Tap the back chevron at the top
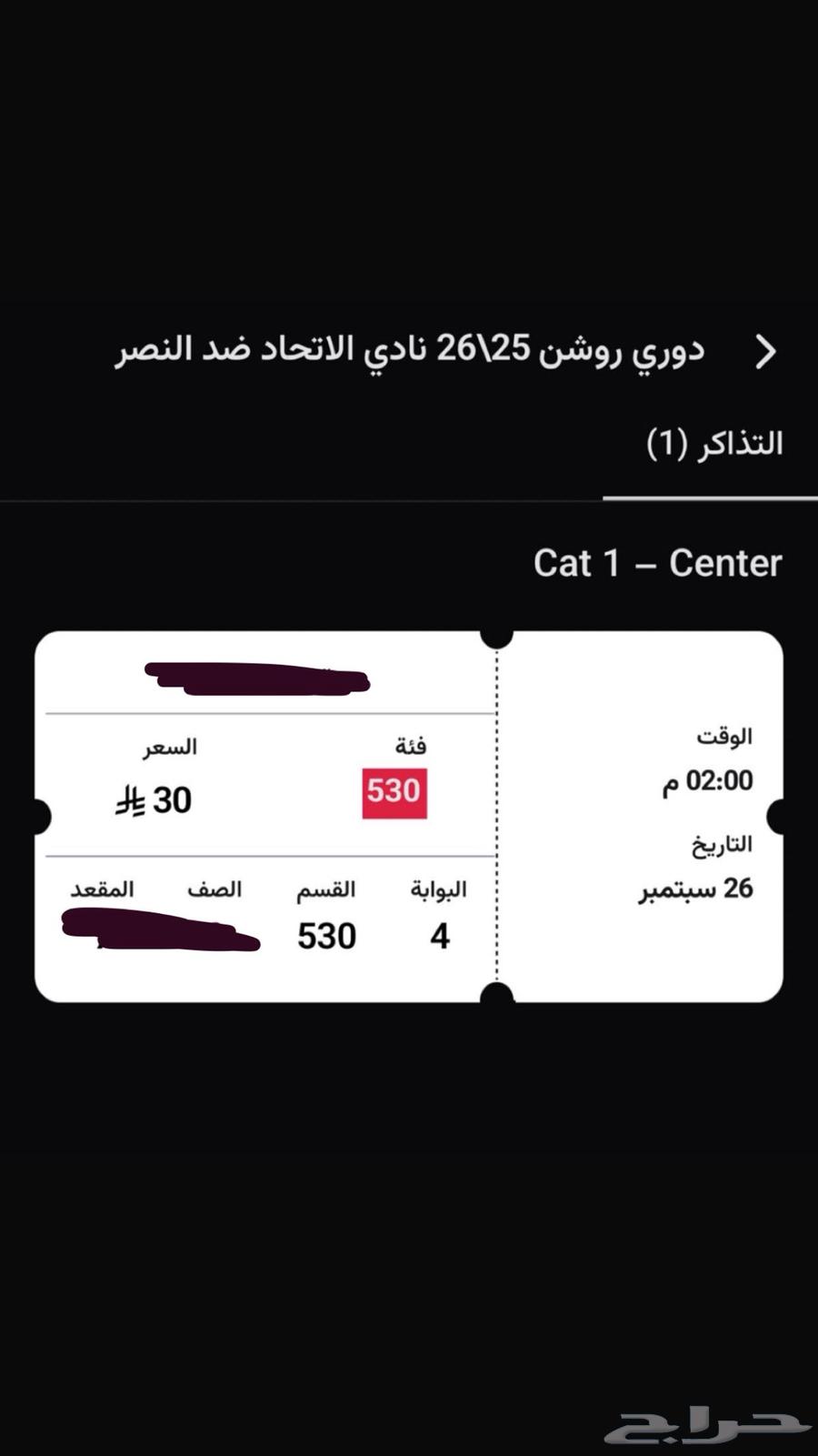The height and width of the screenshot is (1456, 818). [x=768, y=350]
